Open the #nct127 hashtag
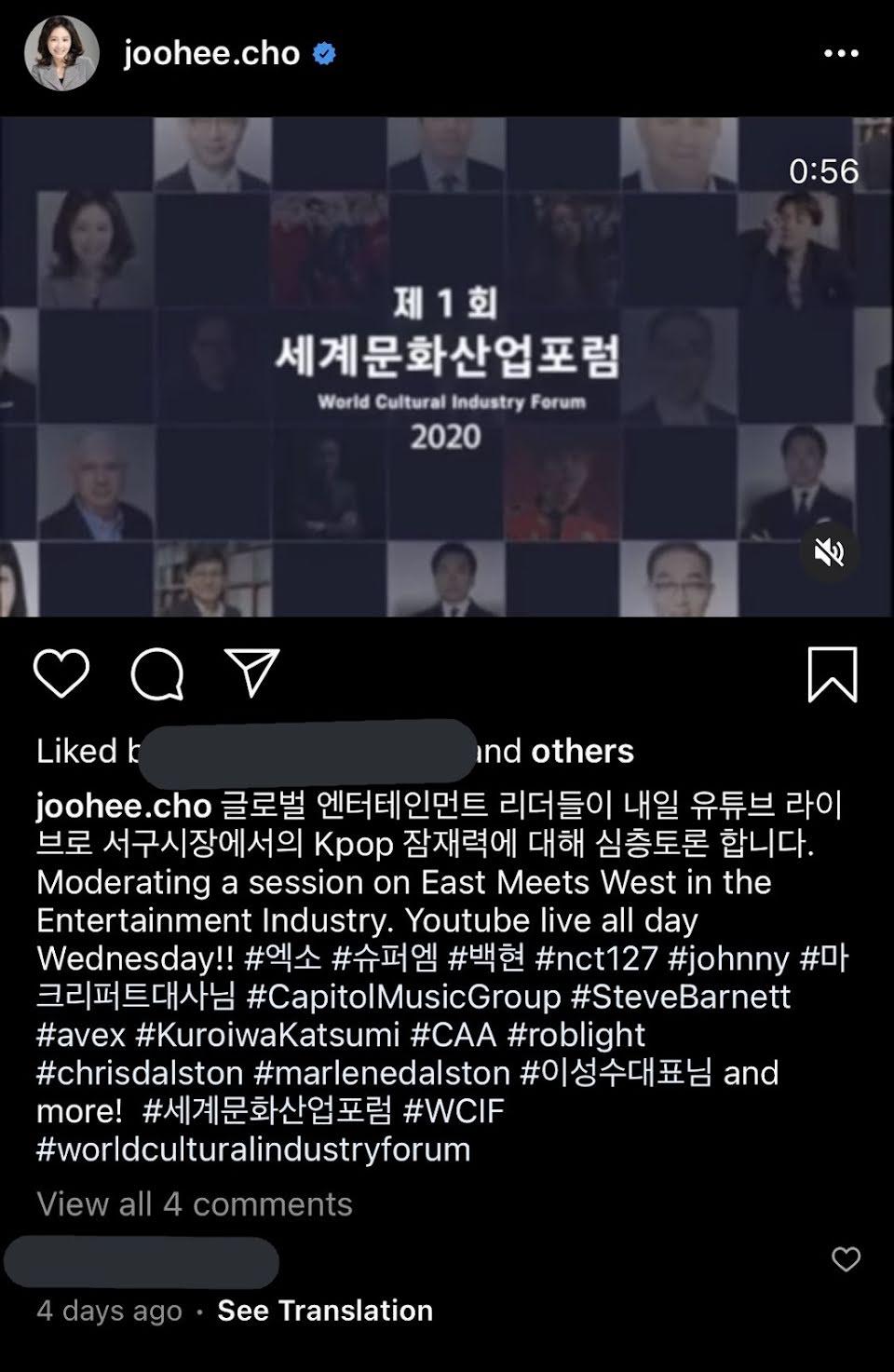 596,958
